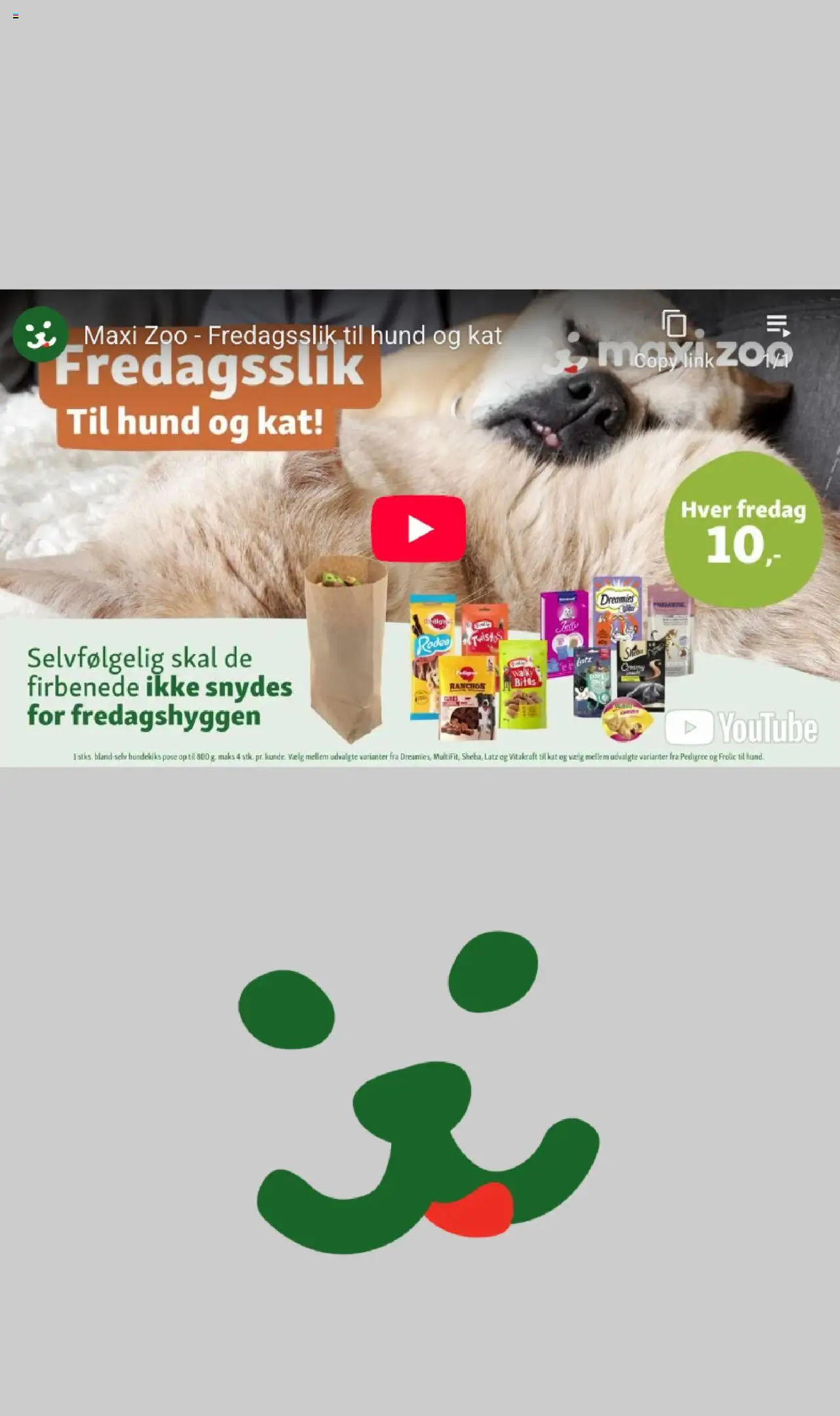Screen dimensions: 840x1416
Task: Open the video title link
Action: coord(293,335)
